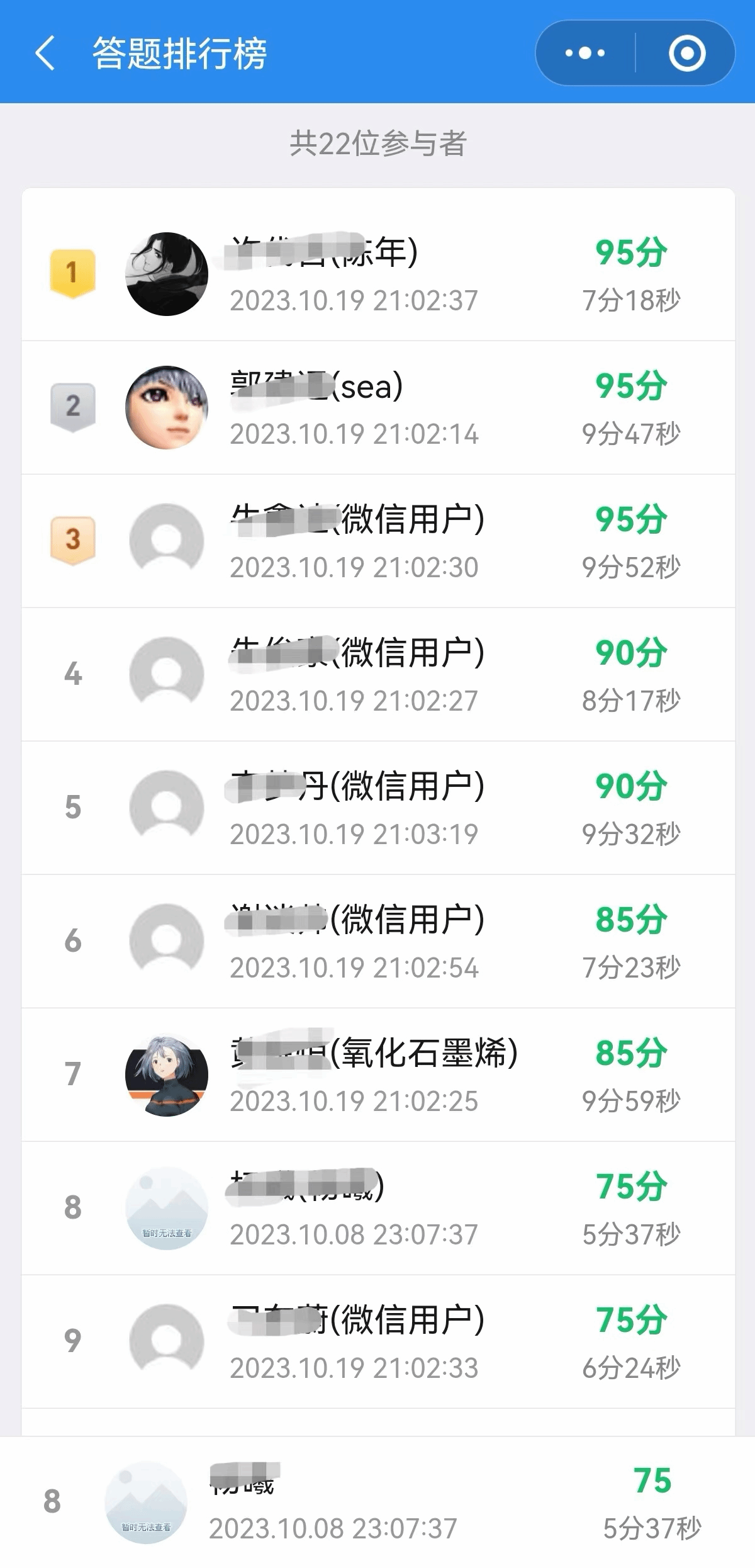This screenshot has height=1568, width=755.
Task: Go back from the answer ranking page
Action: click(x=45, y=53)
